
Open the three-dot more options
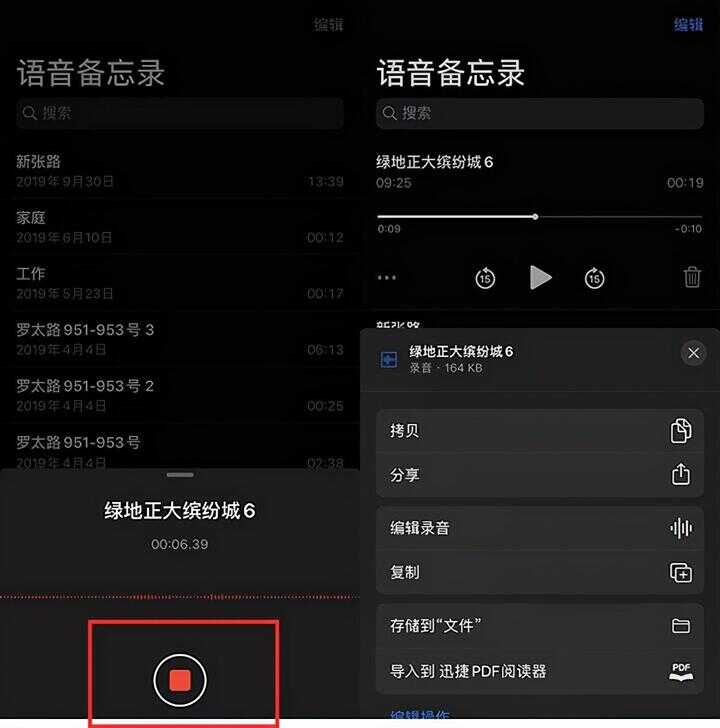(x=387, y=278)
